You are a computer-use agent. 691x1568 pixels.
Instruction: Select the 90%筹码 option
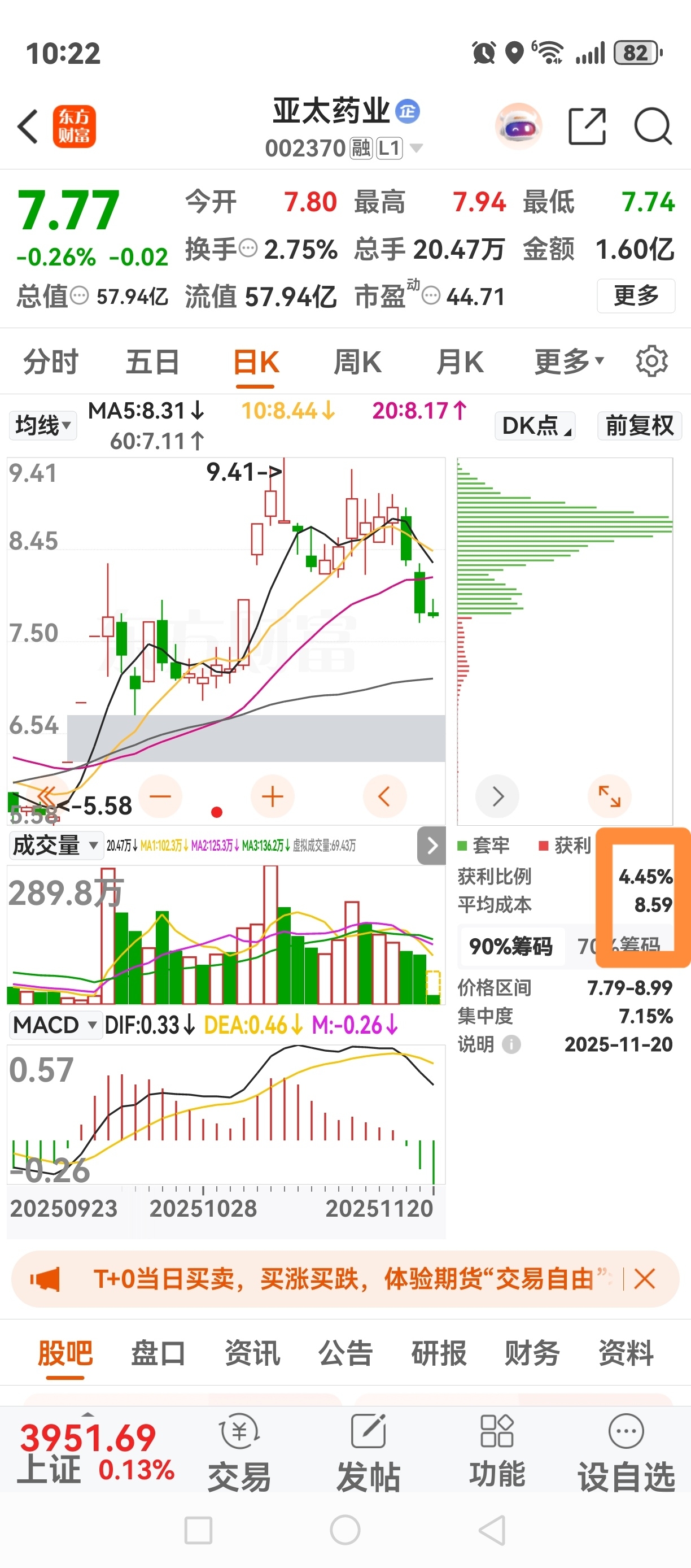tap(511, 946)
